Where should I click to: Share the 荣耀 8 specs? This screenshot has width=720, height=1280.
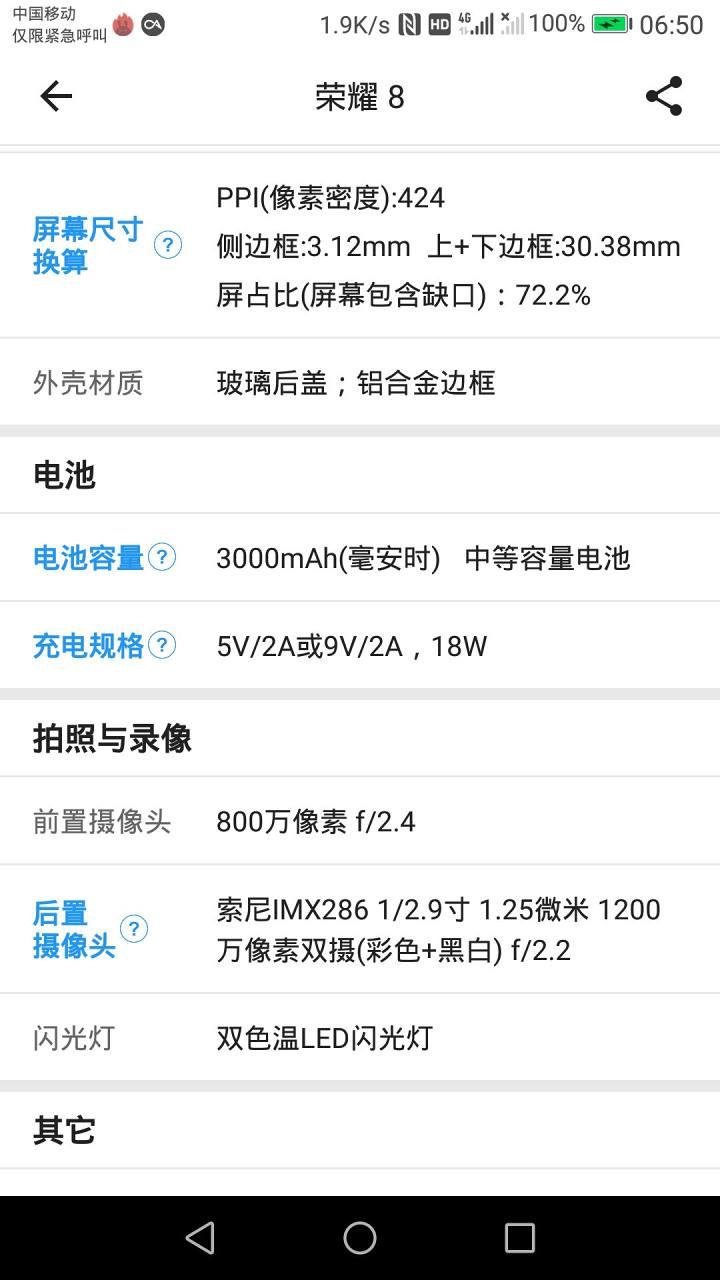[664, 96]
